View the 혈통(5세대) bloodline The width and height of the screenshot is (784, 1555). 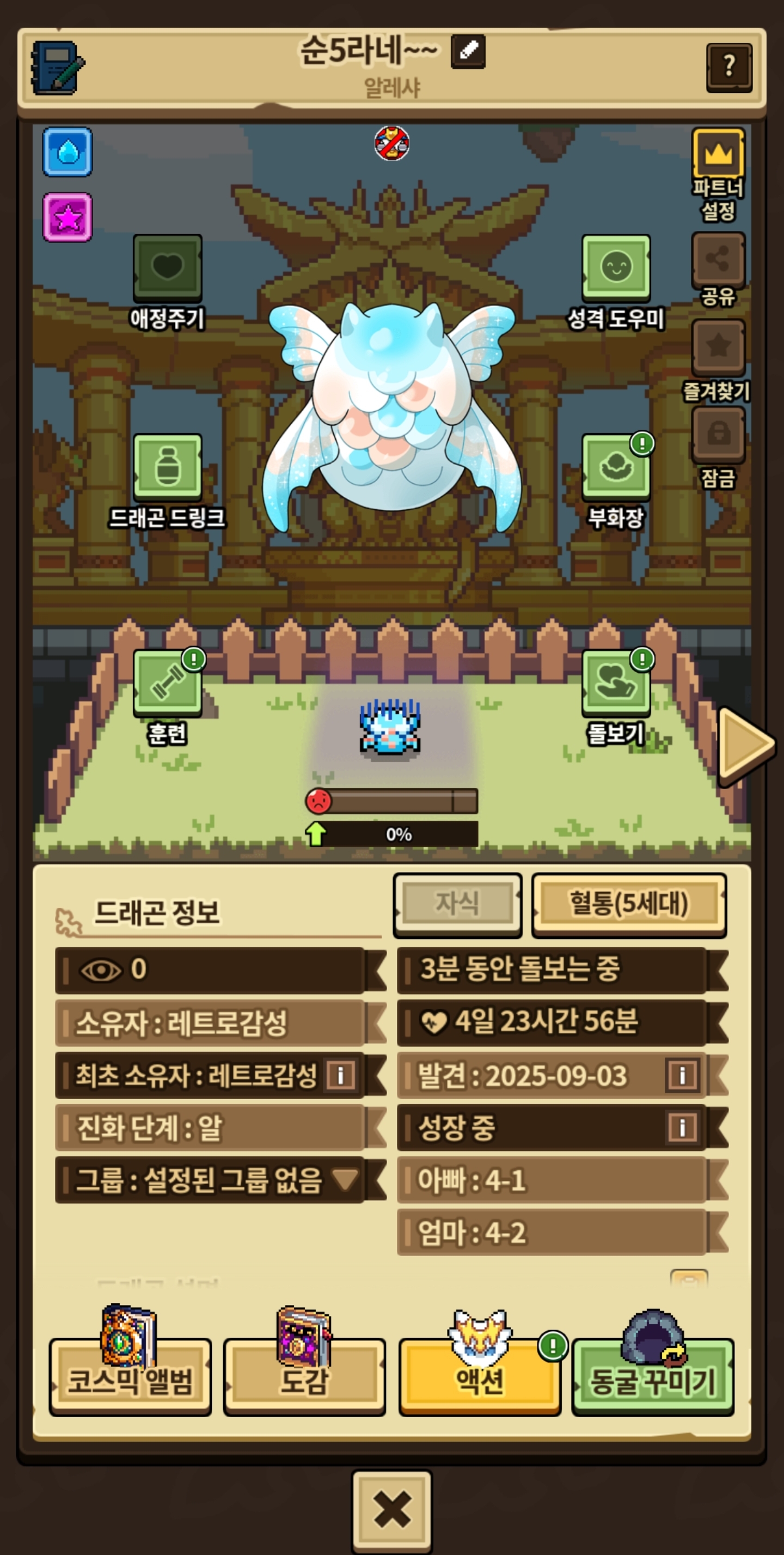[628, 904]
